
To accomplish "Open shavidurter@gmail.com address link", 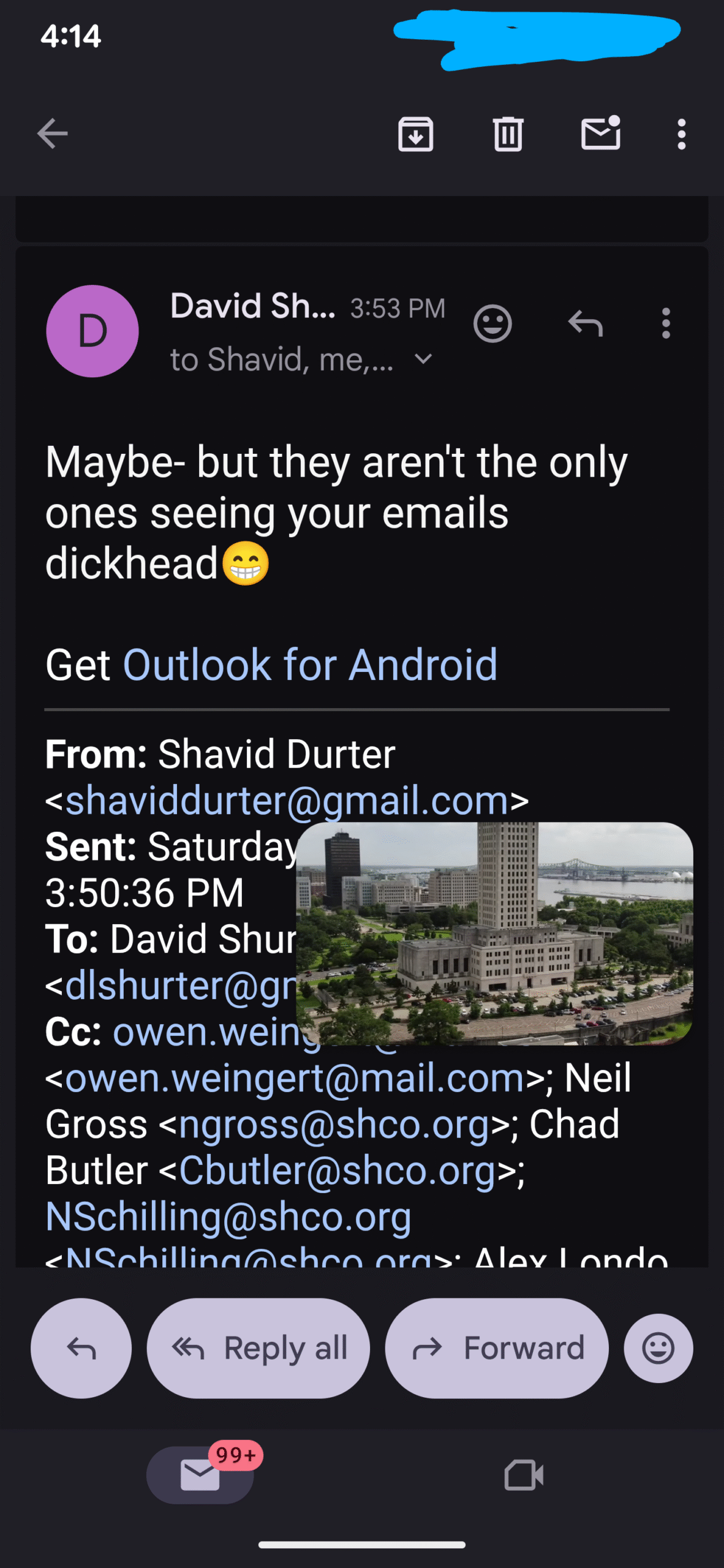I will (x=287, y=801).
